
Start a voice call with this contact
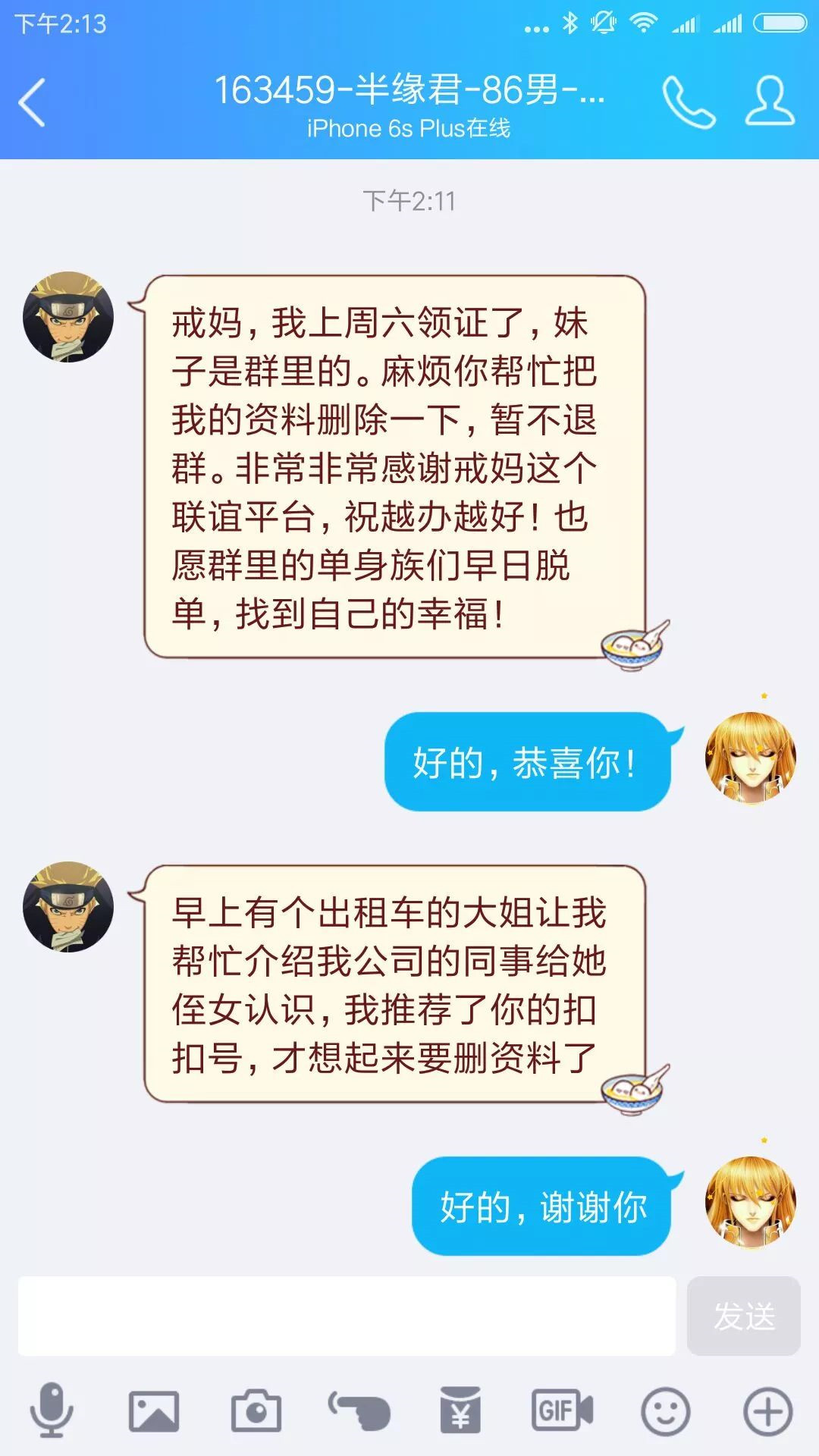(x=689, y=102)
